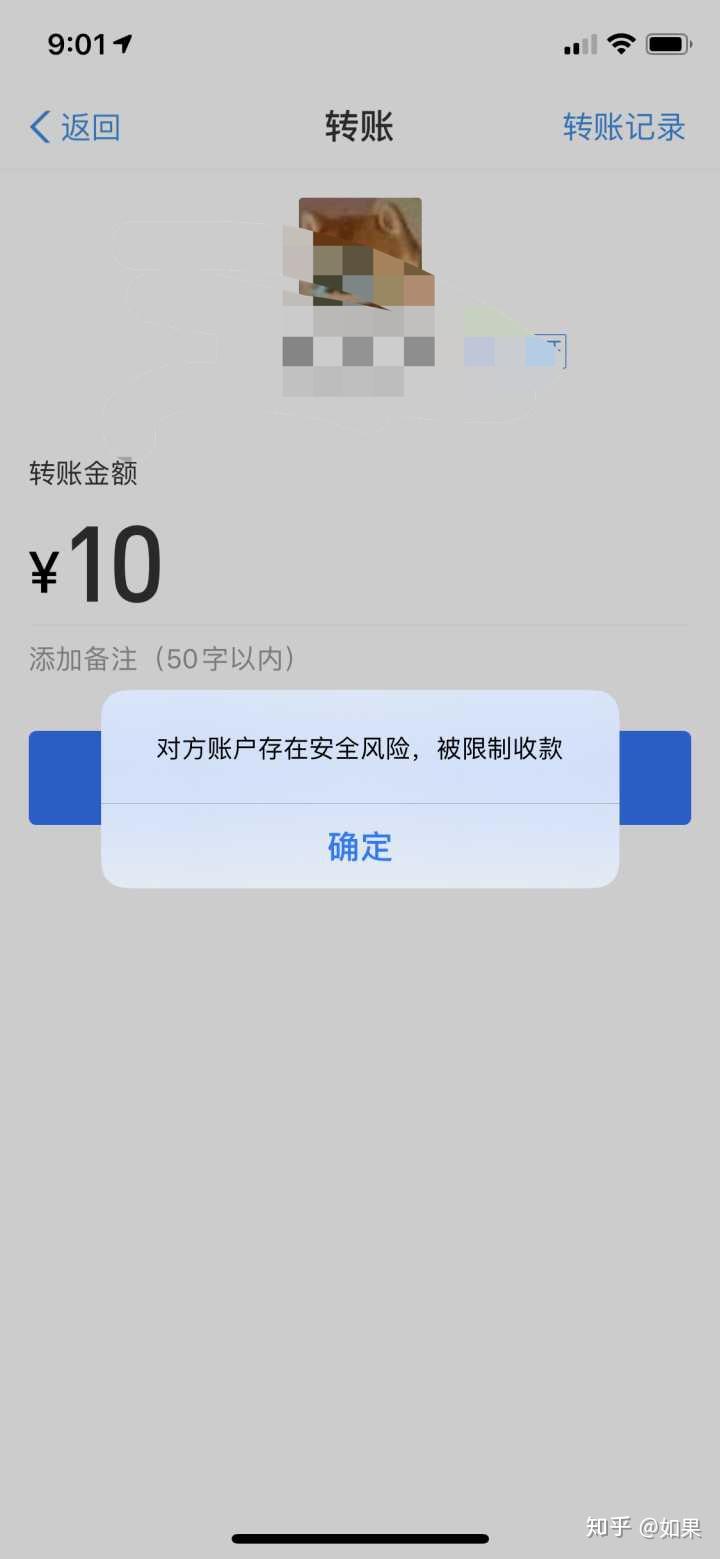This screenshot has width=720, height=1559.
Task: Select the 转账 title at the top
Action: [x=358, y=127]
